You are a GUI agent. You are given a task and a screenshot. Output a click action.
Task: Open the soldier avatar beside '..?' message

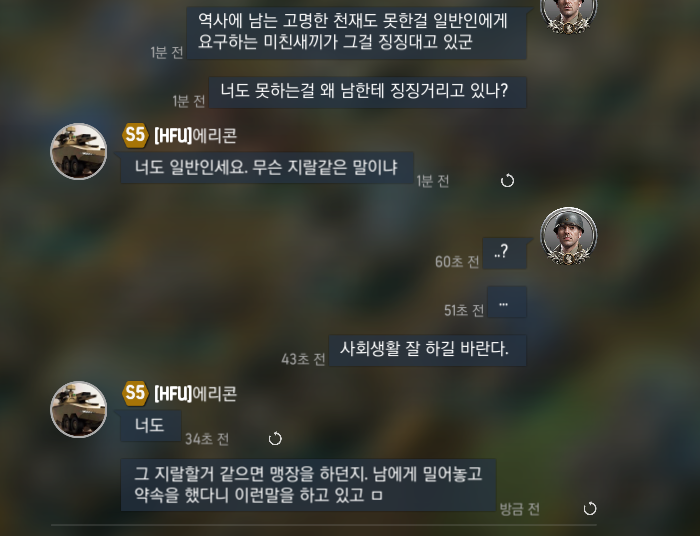pyautogui.click(x=568, y=236)
